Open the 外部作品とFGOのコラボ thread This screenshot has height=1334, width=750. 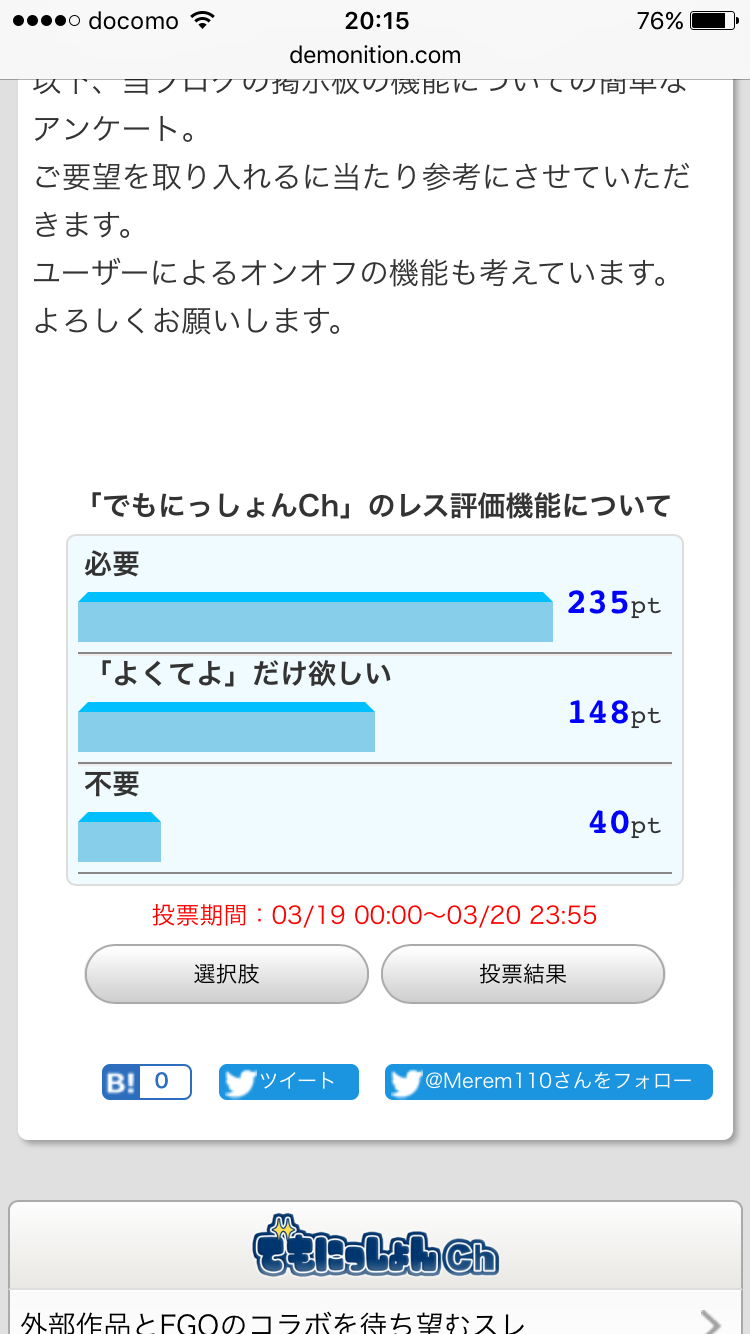[x=375, y=1317]
